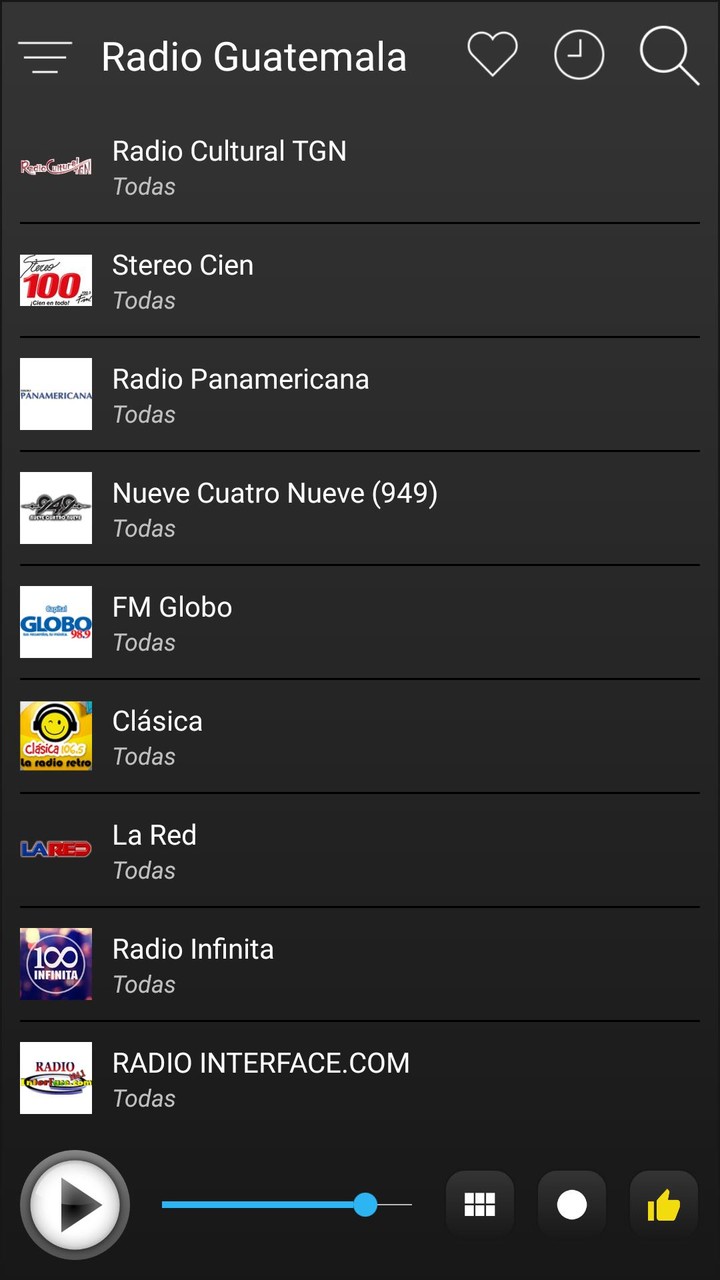This screenshot has height=1280, width=720.
Task: Give a thumbs up to the app
Action: click(x=664, y=1204)
